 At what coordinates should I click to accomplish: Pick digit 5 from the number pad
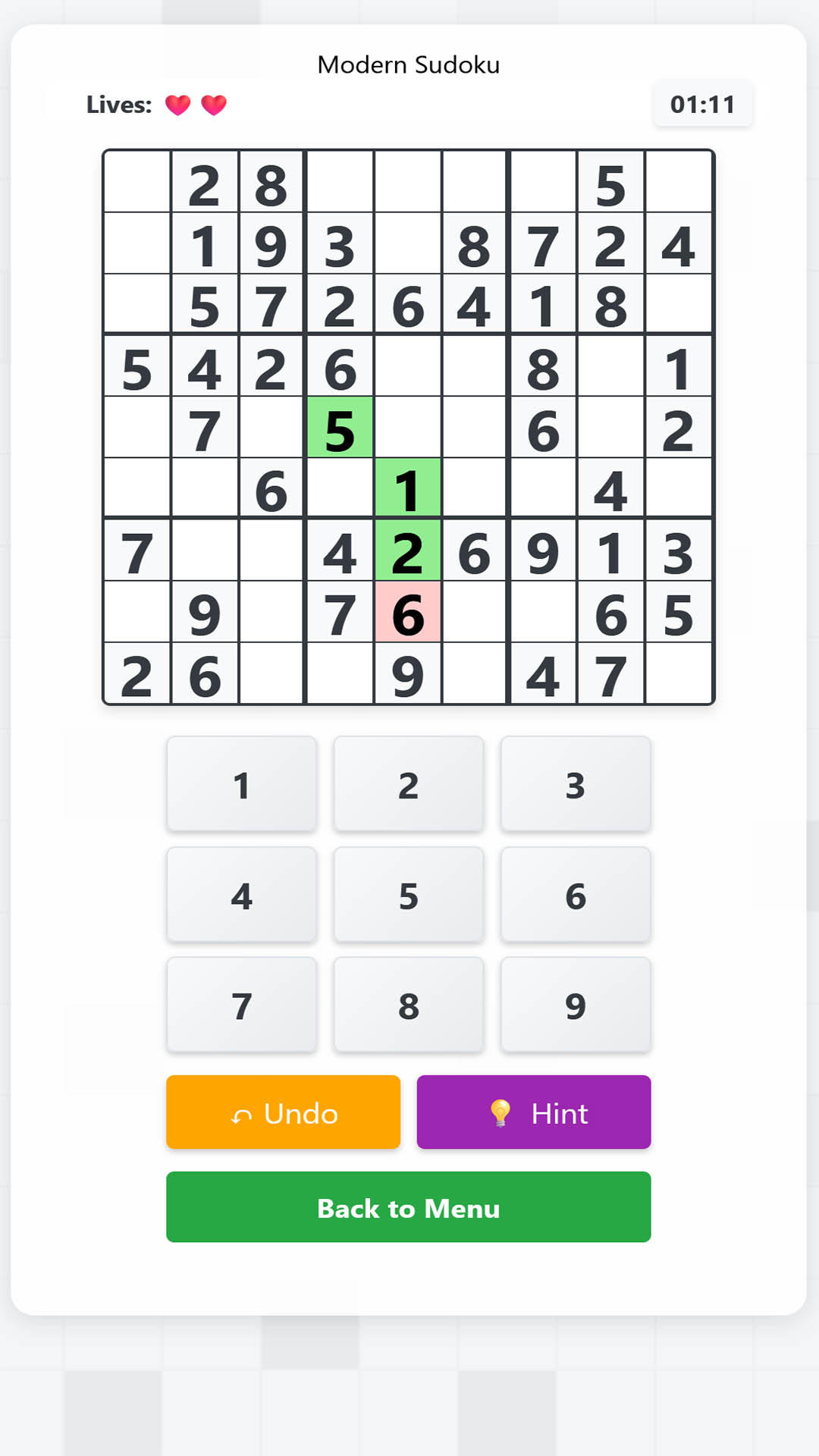click(408, 896)
